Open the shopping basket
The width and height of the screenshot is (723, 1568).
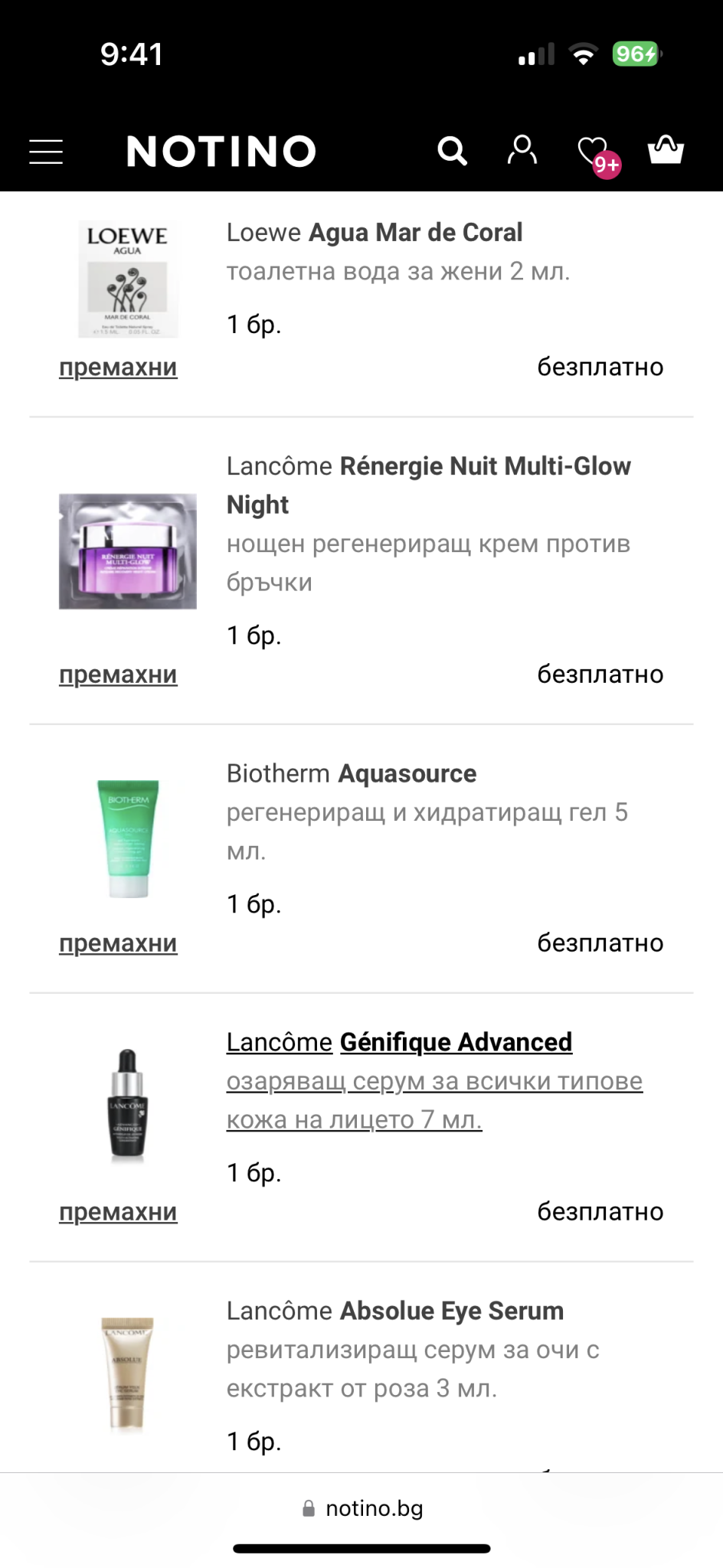[666, 150]
